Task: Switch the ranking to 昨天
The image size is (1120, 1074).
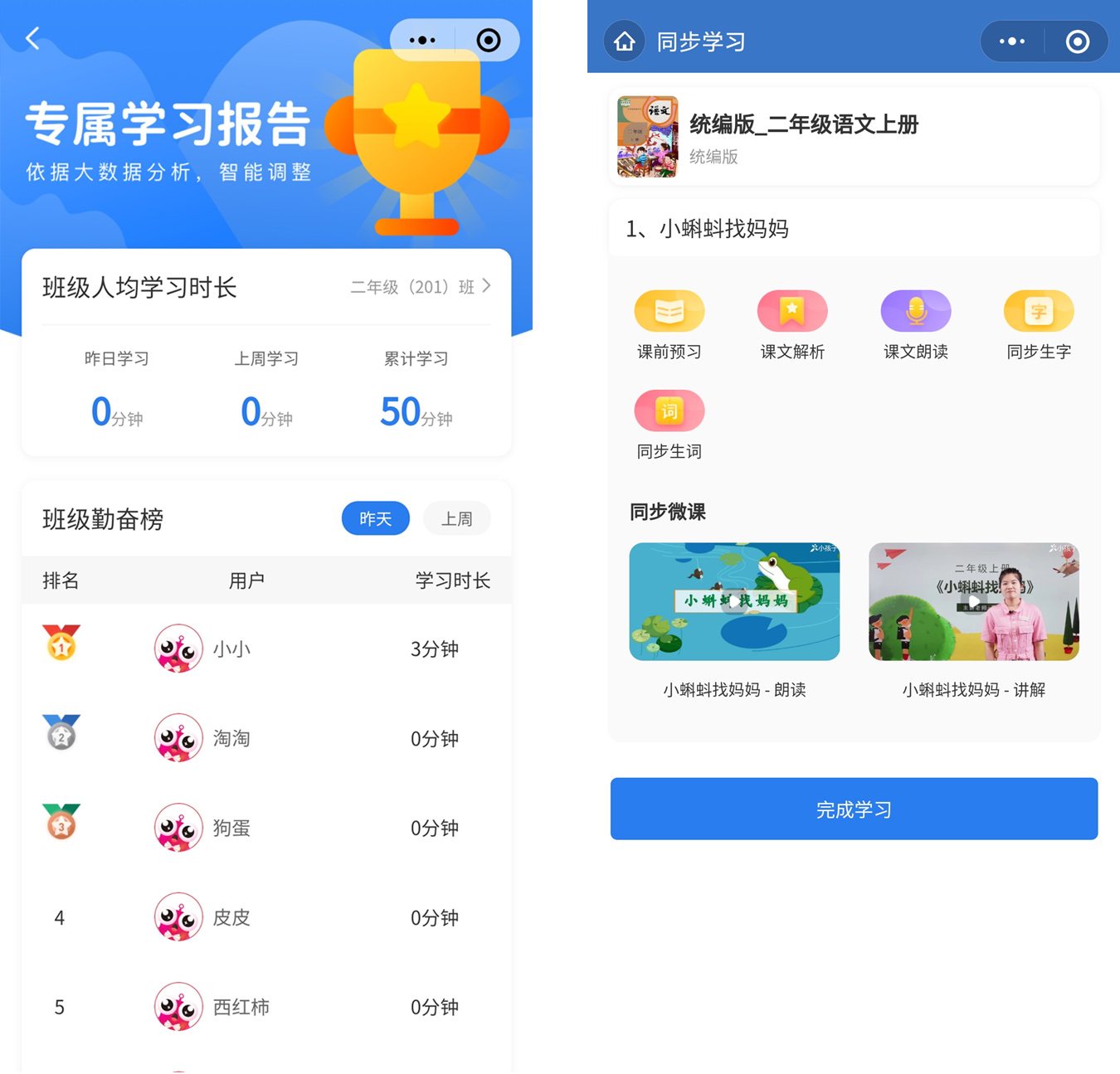Action: click(x=375, y=518)
